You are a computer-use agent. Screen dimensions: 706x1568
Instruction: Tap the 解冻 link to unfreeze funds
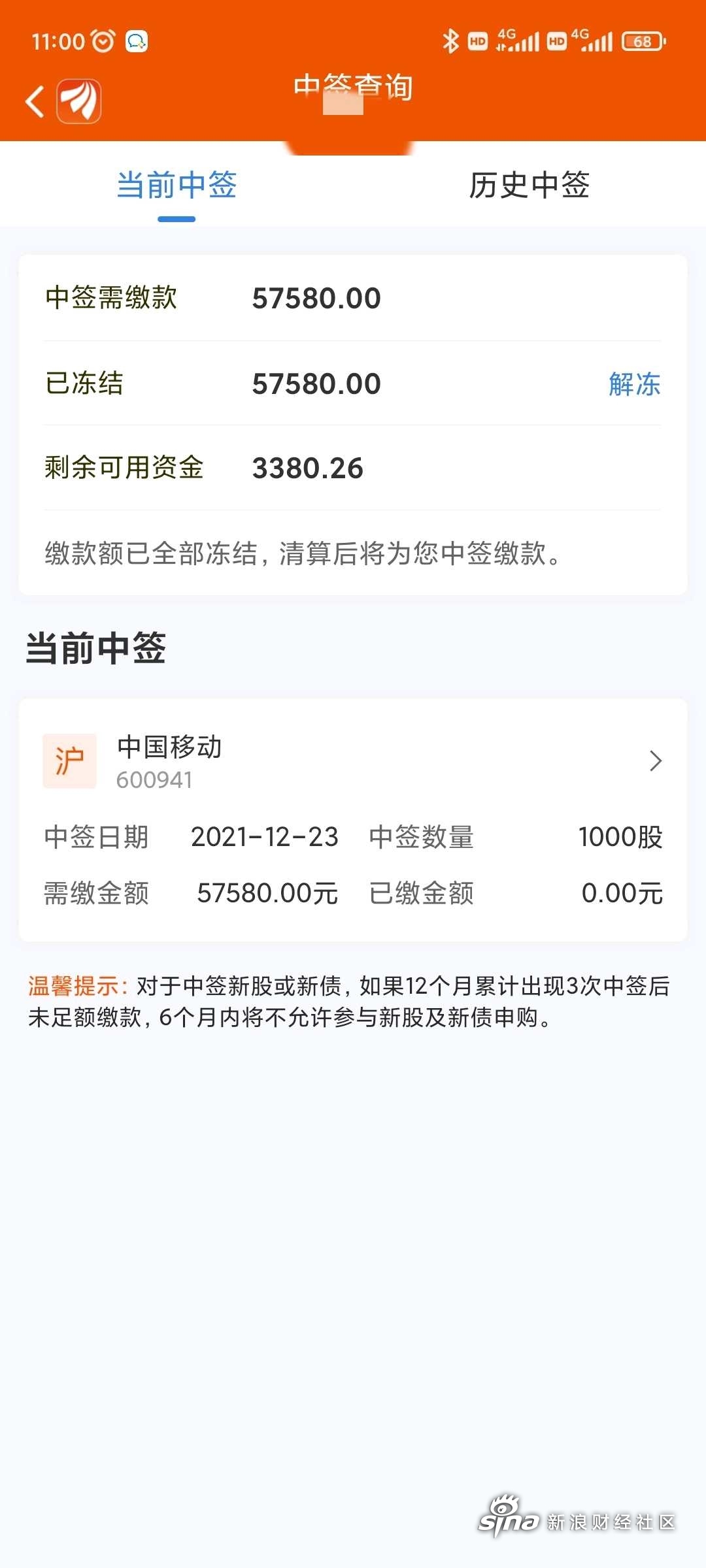634,384
